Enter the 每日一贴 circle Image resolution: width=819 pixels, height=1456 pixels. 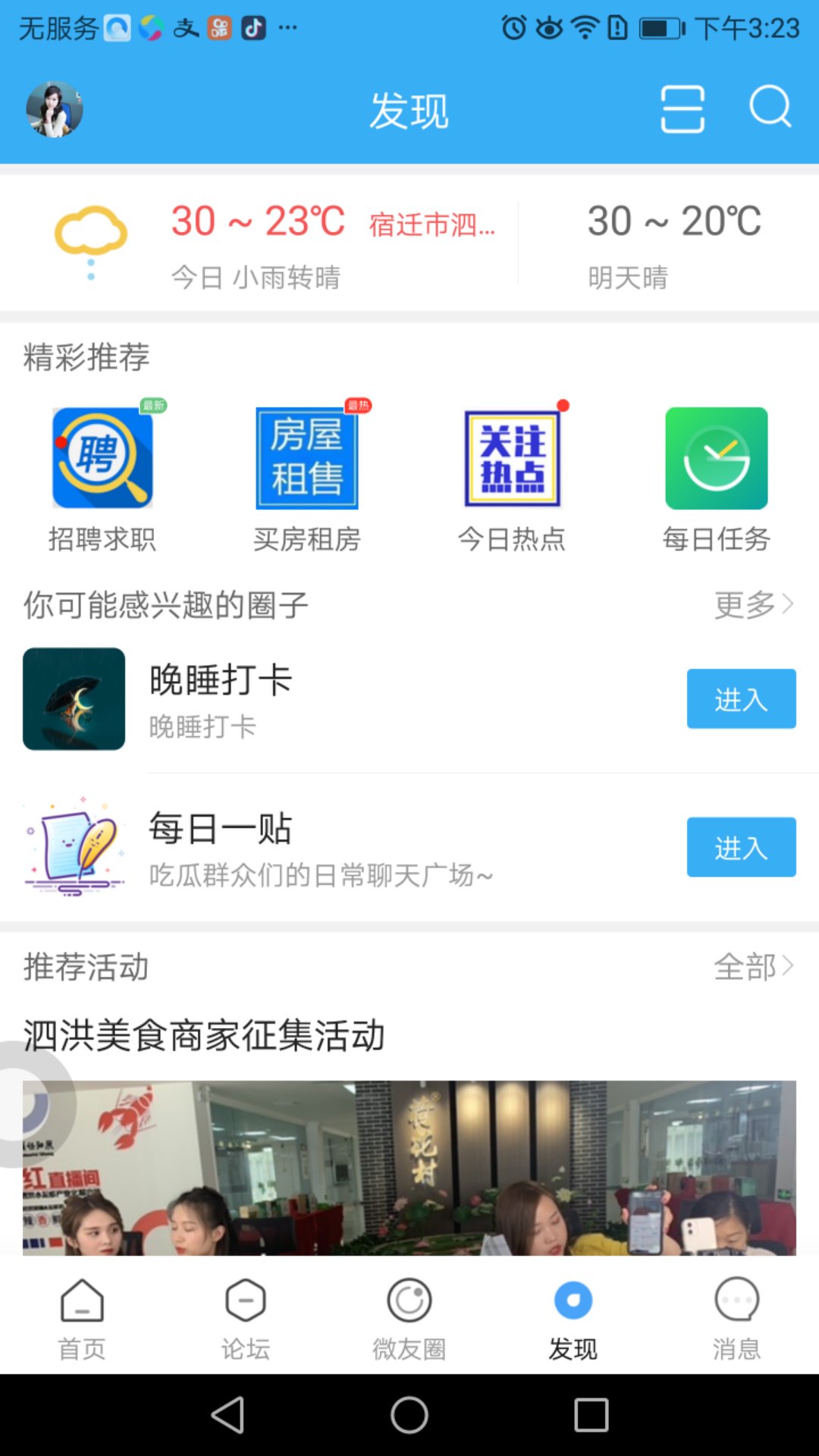point(741,847)
